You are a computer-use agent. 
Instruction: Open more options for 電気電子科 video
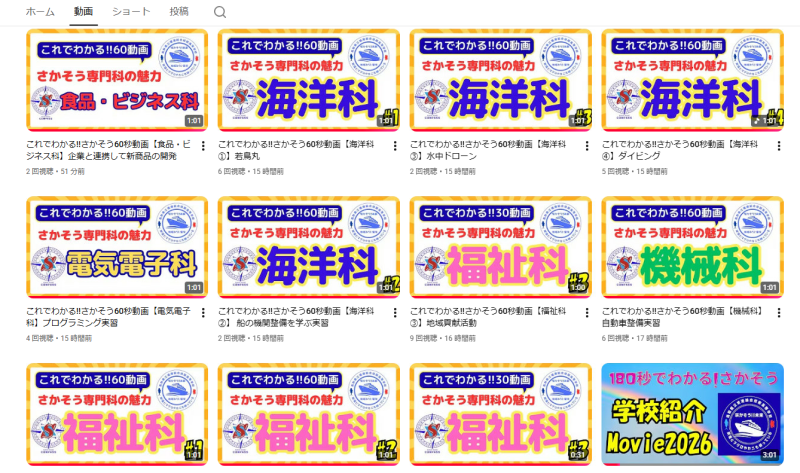tap(203, 313)
